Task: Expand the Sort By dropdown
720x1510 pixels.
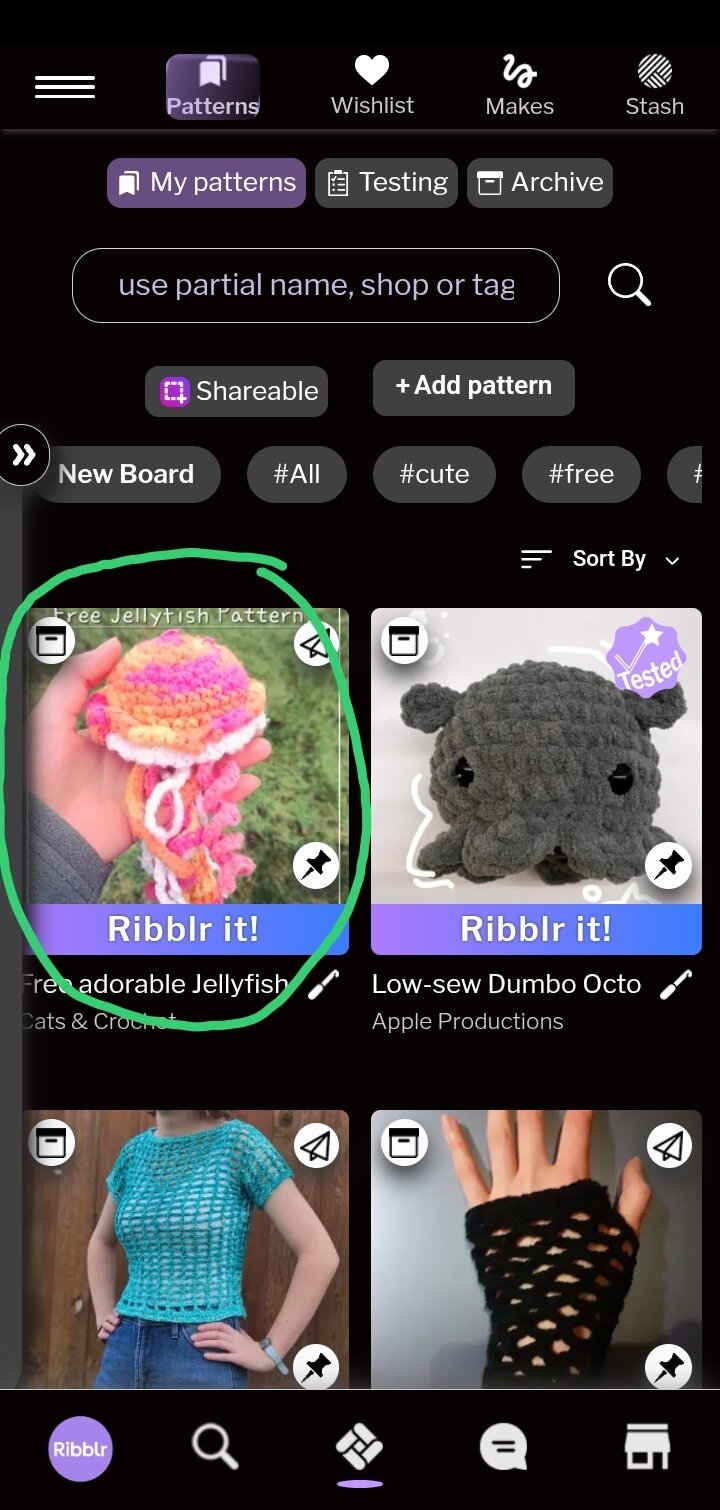Action: coord(601,559)
